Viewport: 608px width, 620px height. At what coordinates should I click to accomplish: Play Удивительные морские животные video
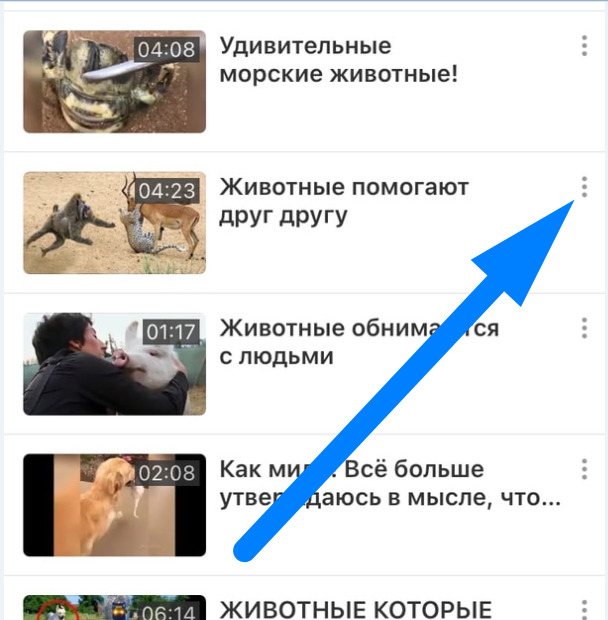tap(114, 82)
